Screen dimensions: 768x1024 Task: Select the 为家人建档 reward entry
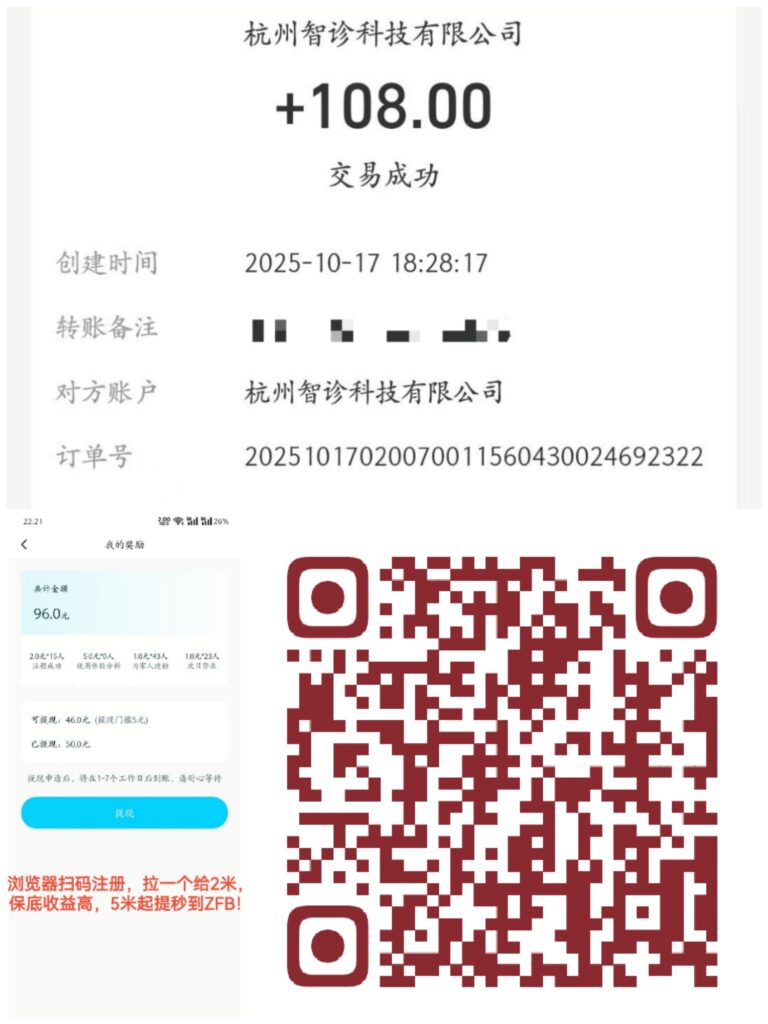click(149, 660)
